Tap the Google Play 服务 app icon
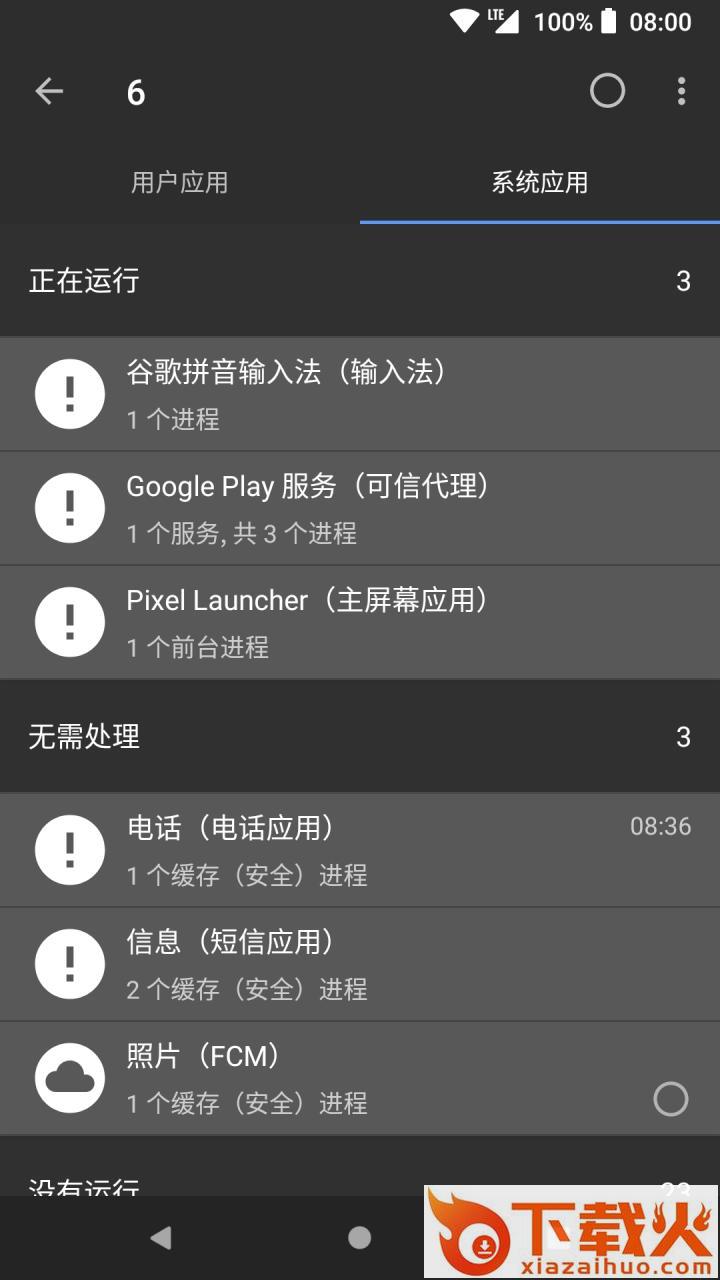720x1280 pixels. [68, 507]
